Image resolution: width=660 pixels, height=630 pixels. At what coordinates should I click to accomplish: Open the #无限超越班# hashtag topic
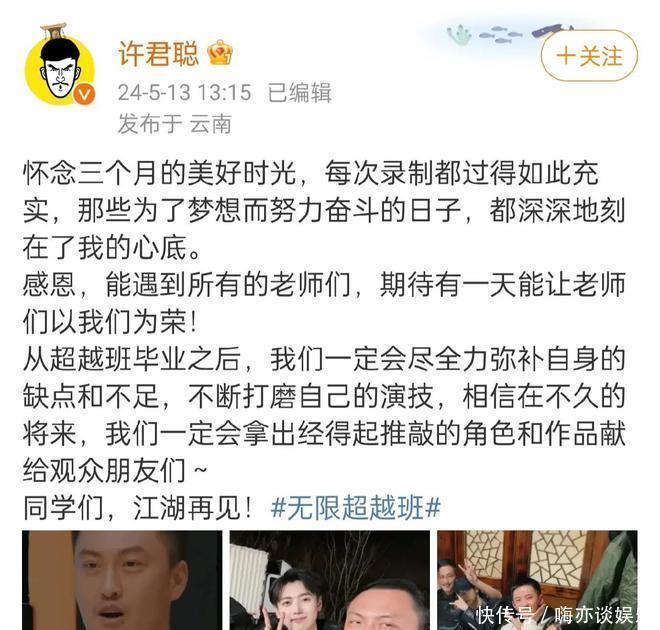(x=356, y=507)
